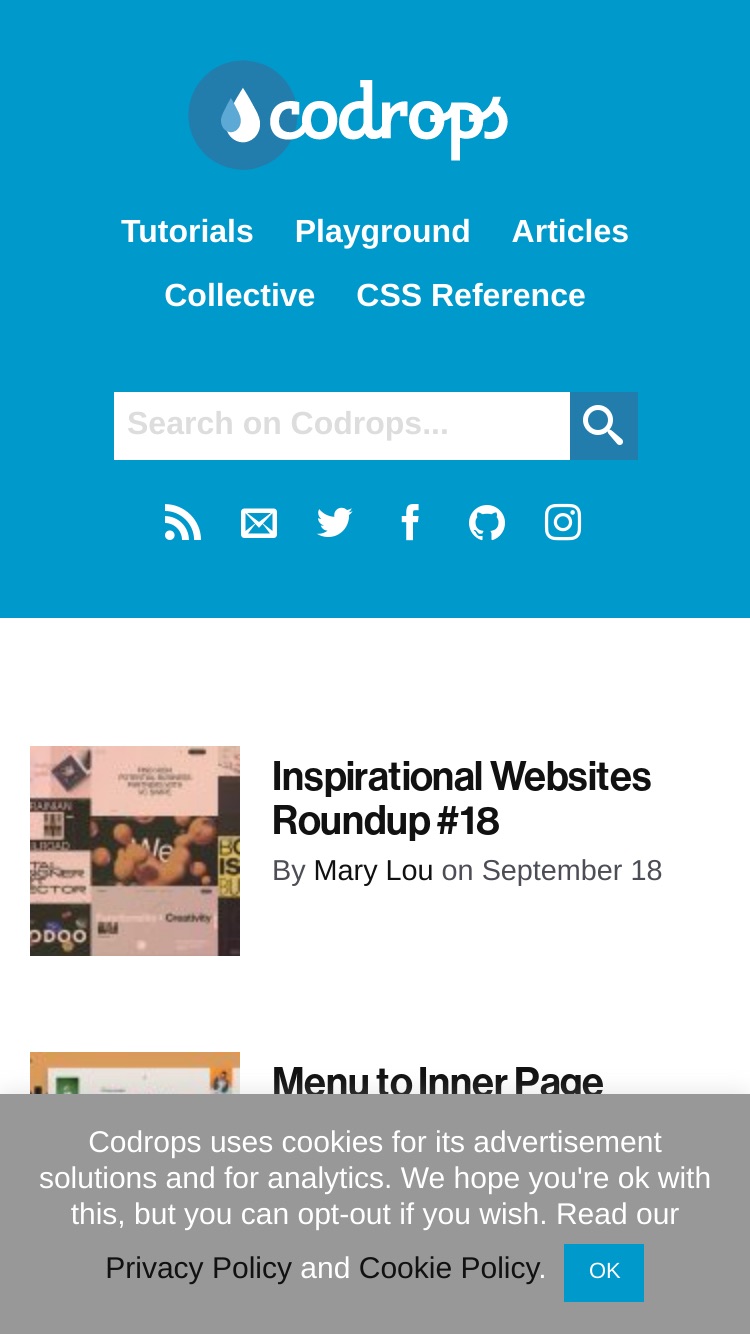Open the Tutorials section
The image size is (750, 1334).
click(x=187, y=231)
